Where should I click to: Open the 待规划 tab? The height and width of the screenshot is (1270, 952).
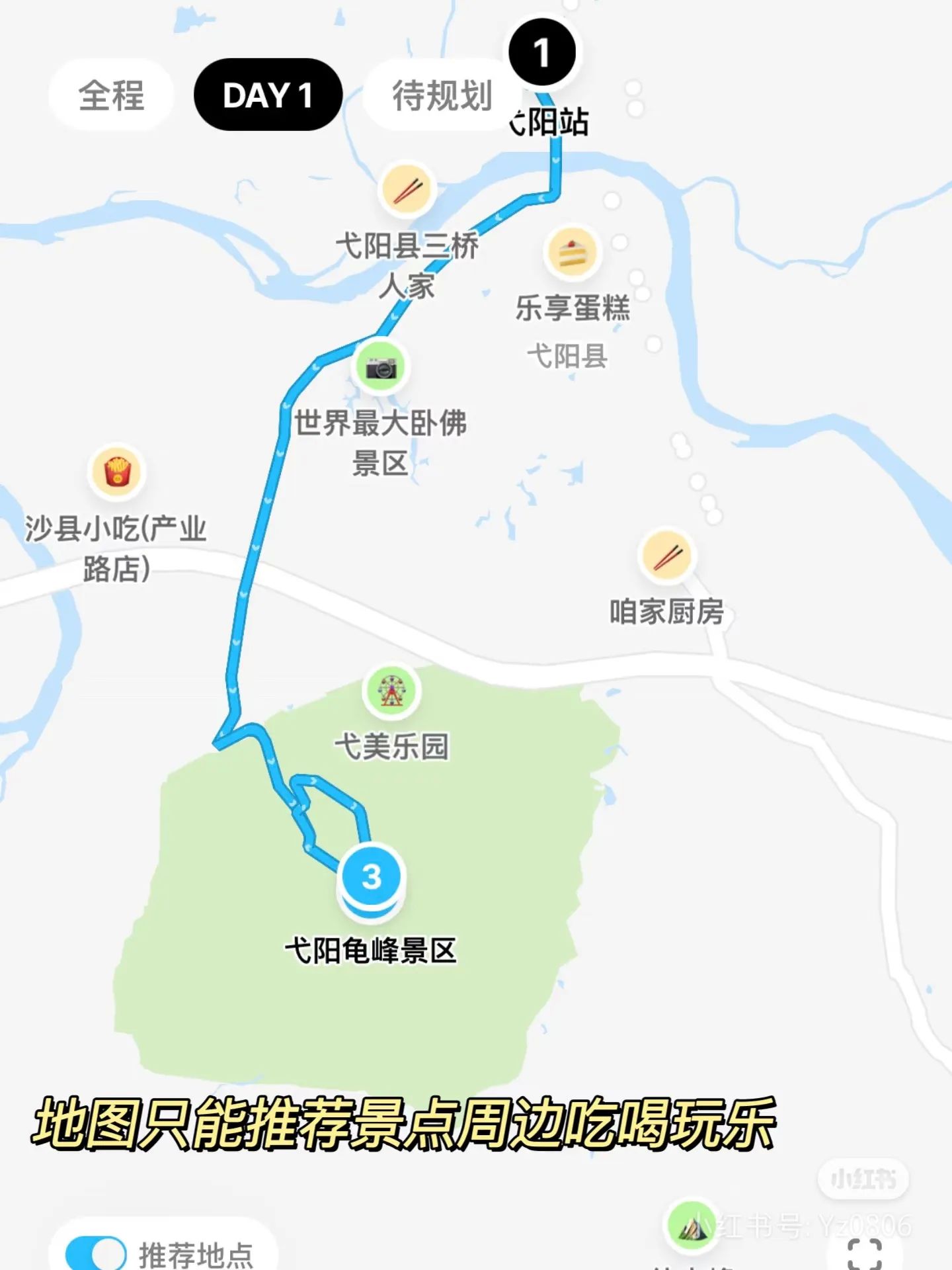tap(442, 95)
